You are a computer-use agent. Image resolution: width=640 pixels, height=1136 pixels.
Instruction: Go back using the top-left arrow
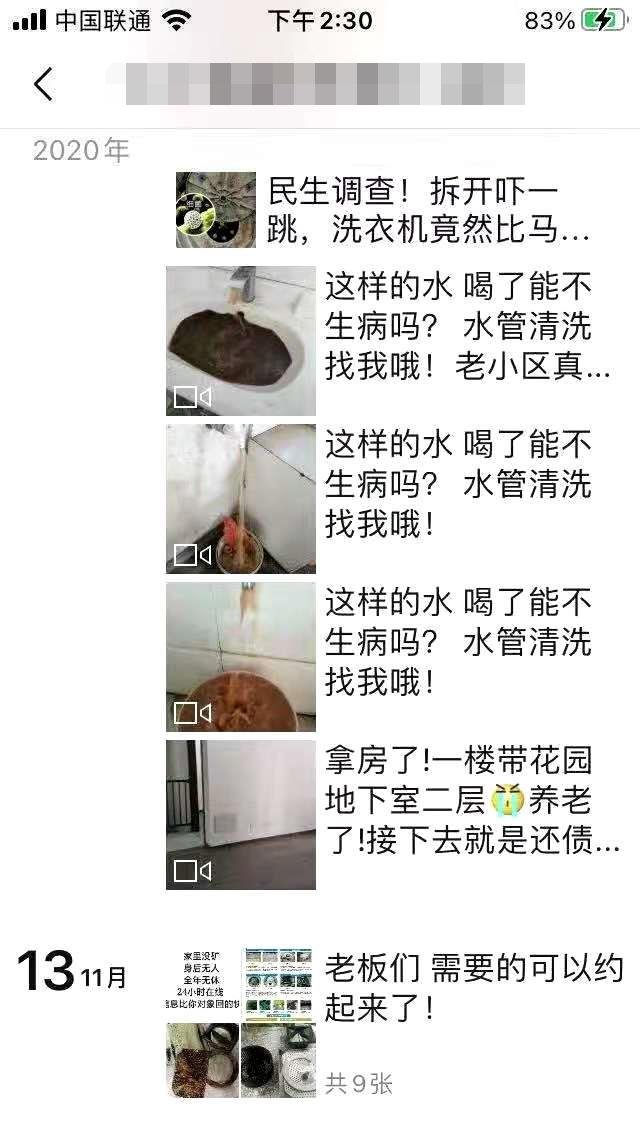[x=43, y=85]
